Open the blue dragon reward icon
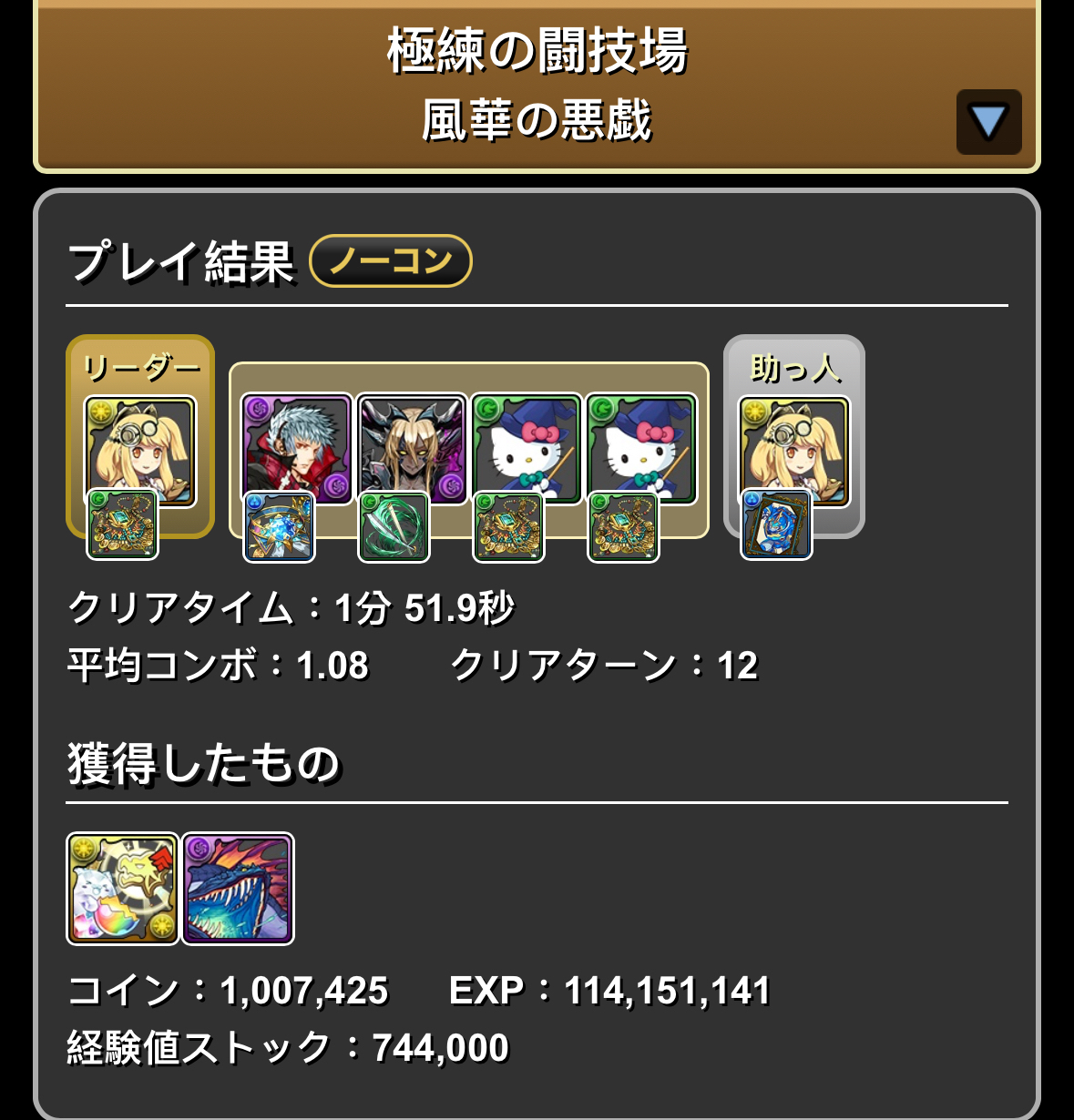This screenshot has height=1120, width=1074. [x=238, y=889]
